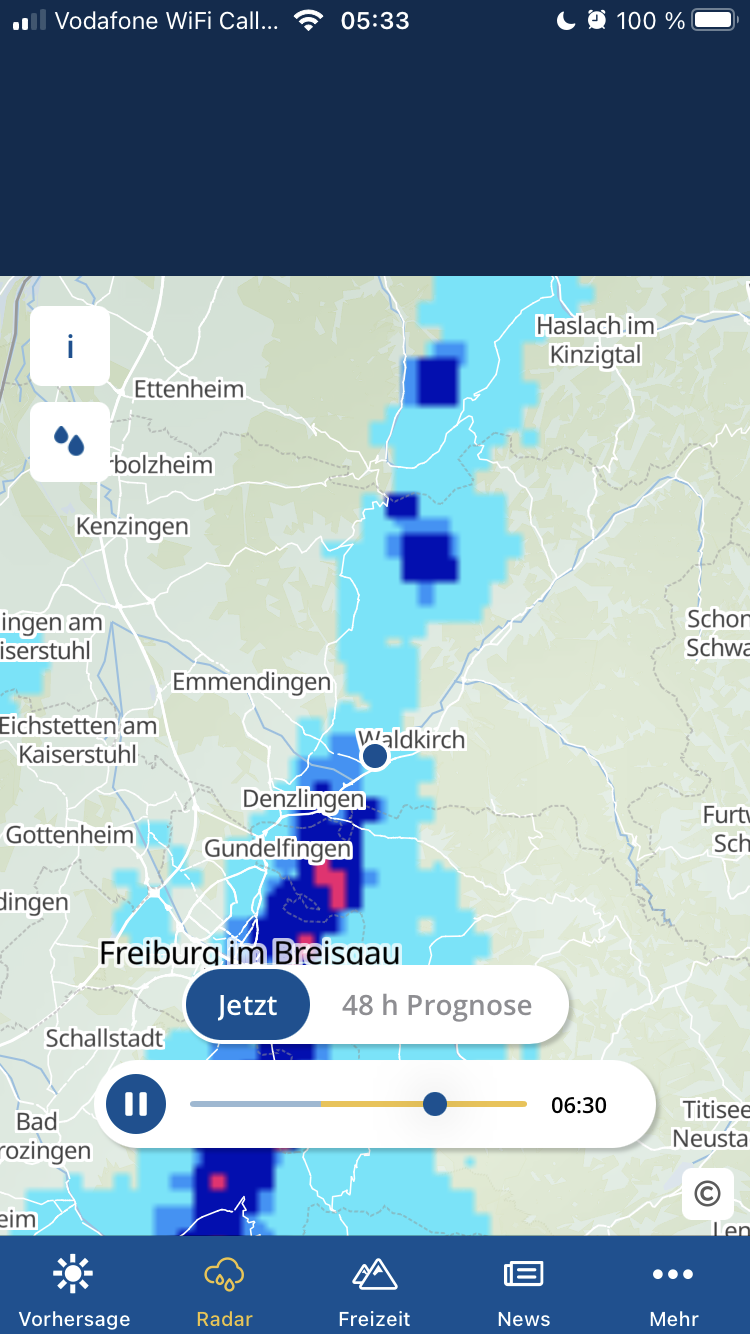This screenshot has width=750, height=1334.
Task: Go to the News tab
Action: [524, 1290]
